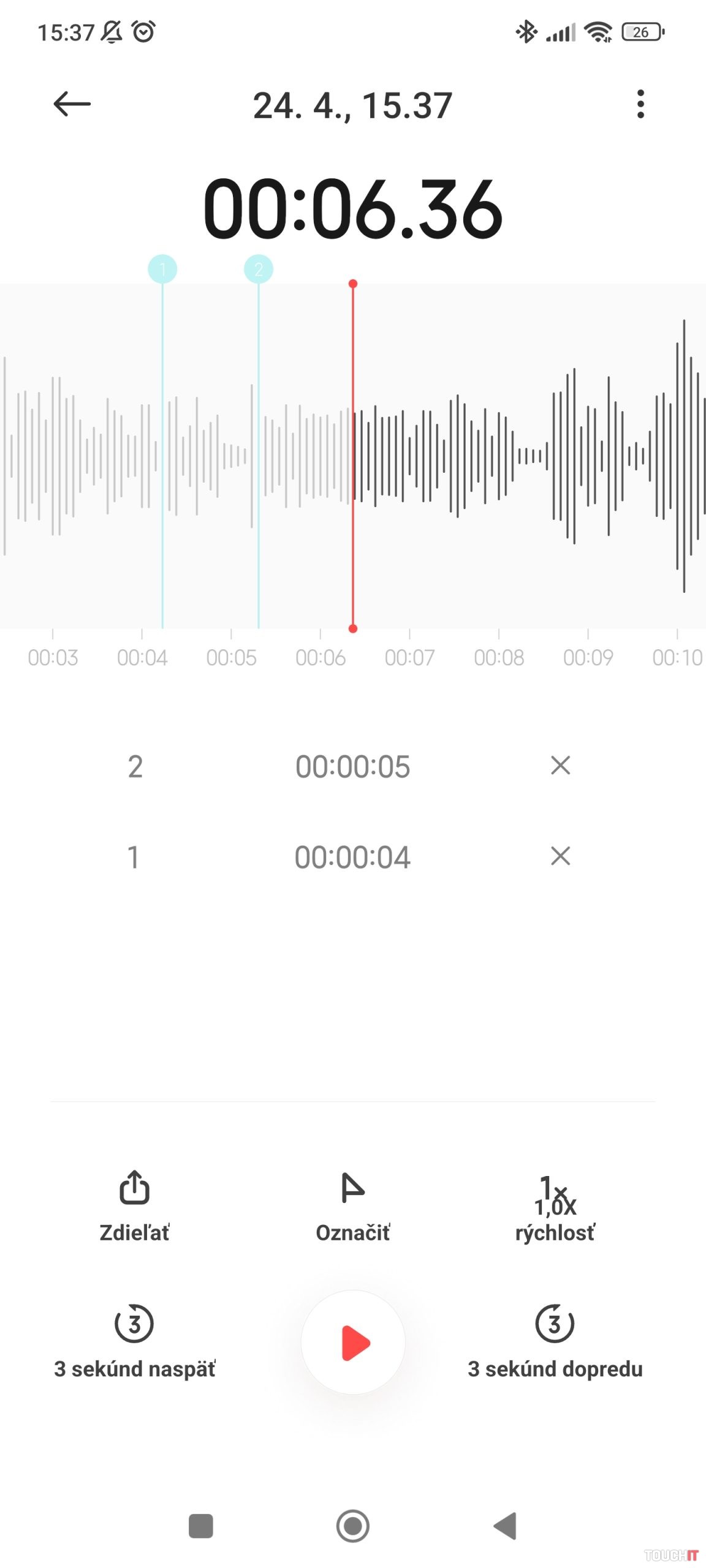Delete mark 2 with its X

click(x=560, y=766)
